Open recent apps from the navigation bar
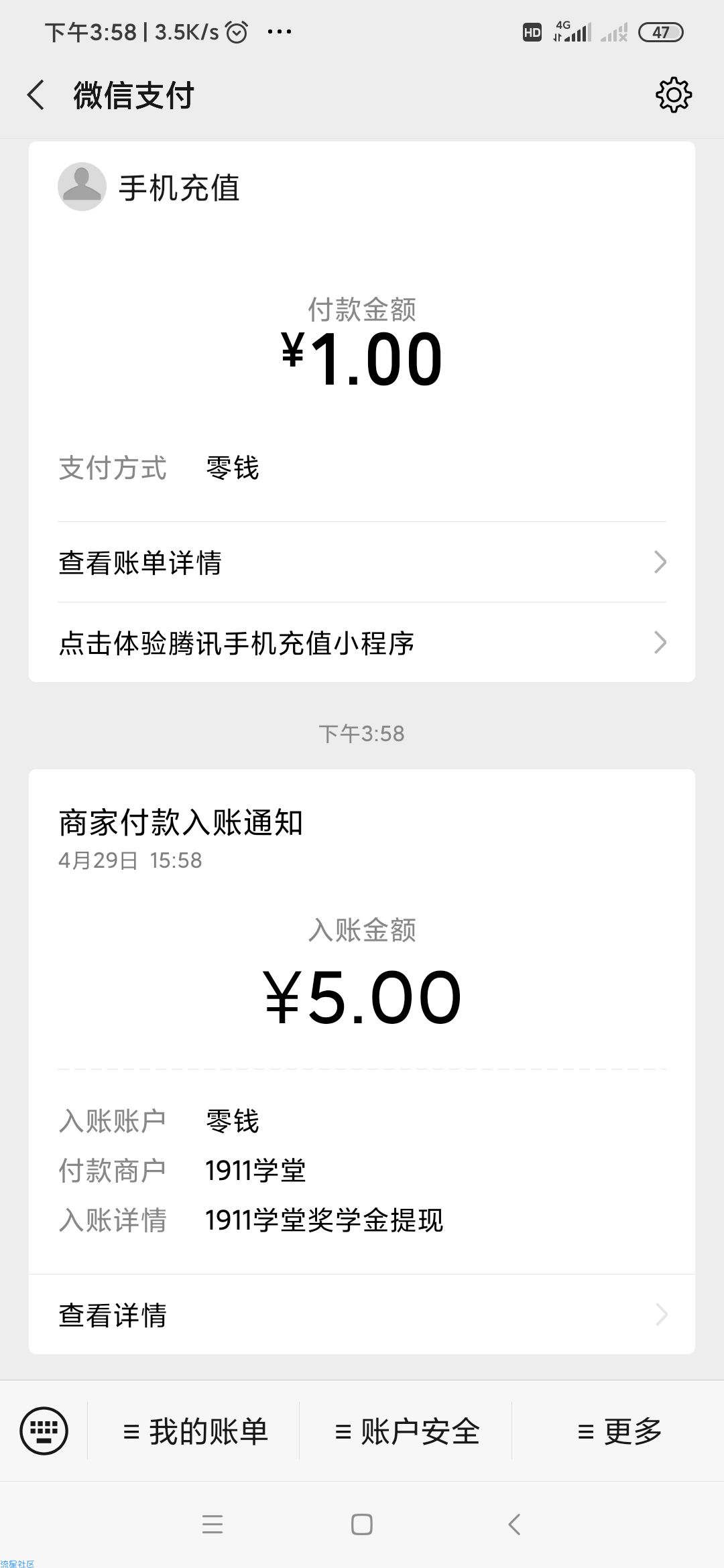The width and height of the screenshot is (724, 1568). [x=213, y=1525]
